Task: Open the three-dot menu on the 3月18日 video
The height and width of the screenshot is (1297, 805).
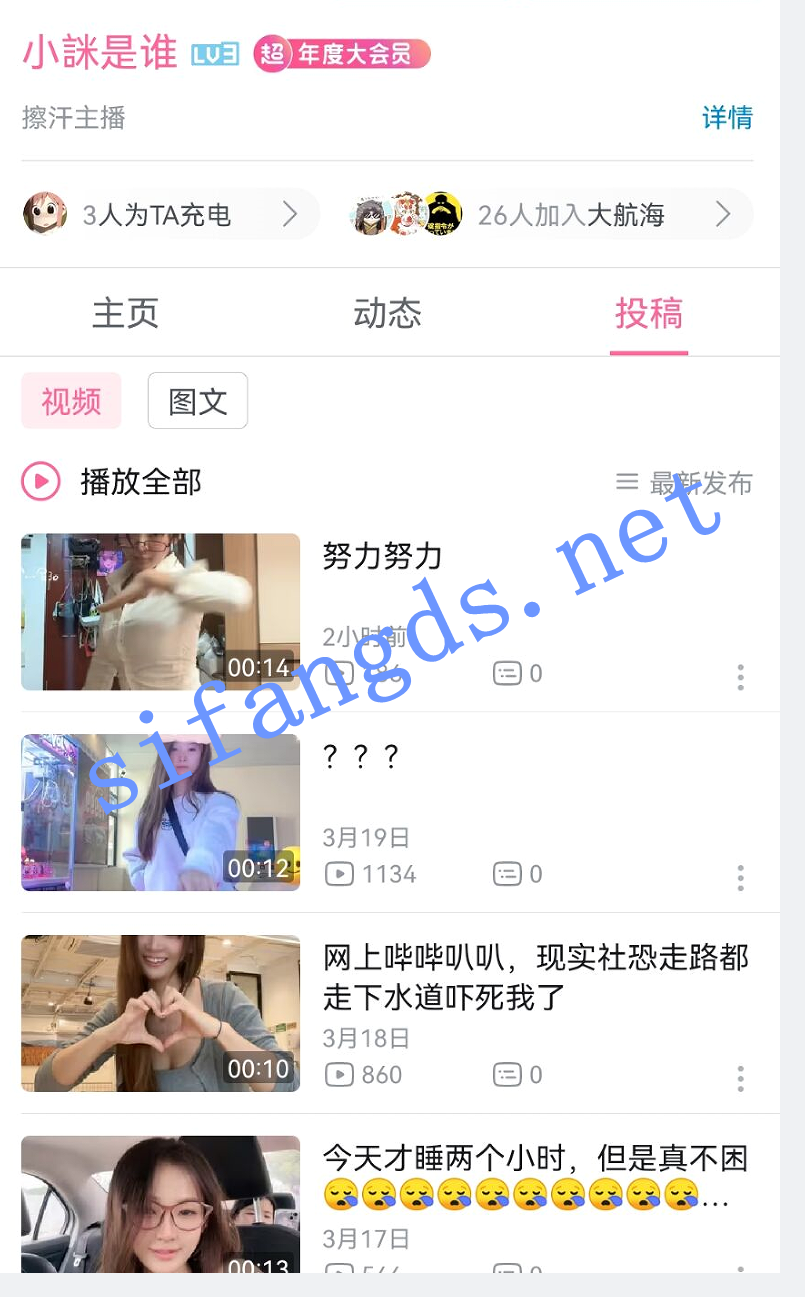Action: (x=740, y=1078)
